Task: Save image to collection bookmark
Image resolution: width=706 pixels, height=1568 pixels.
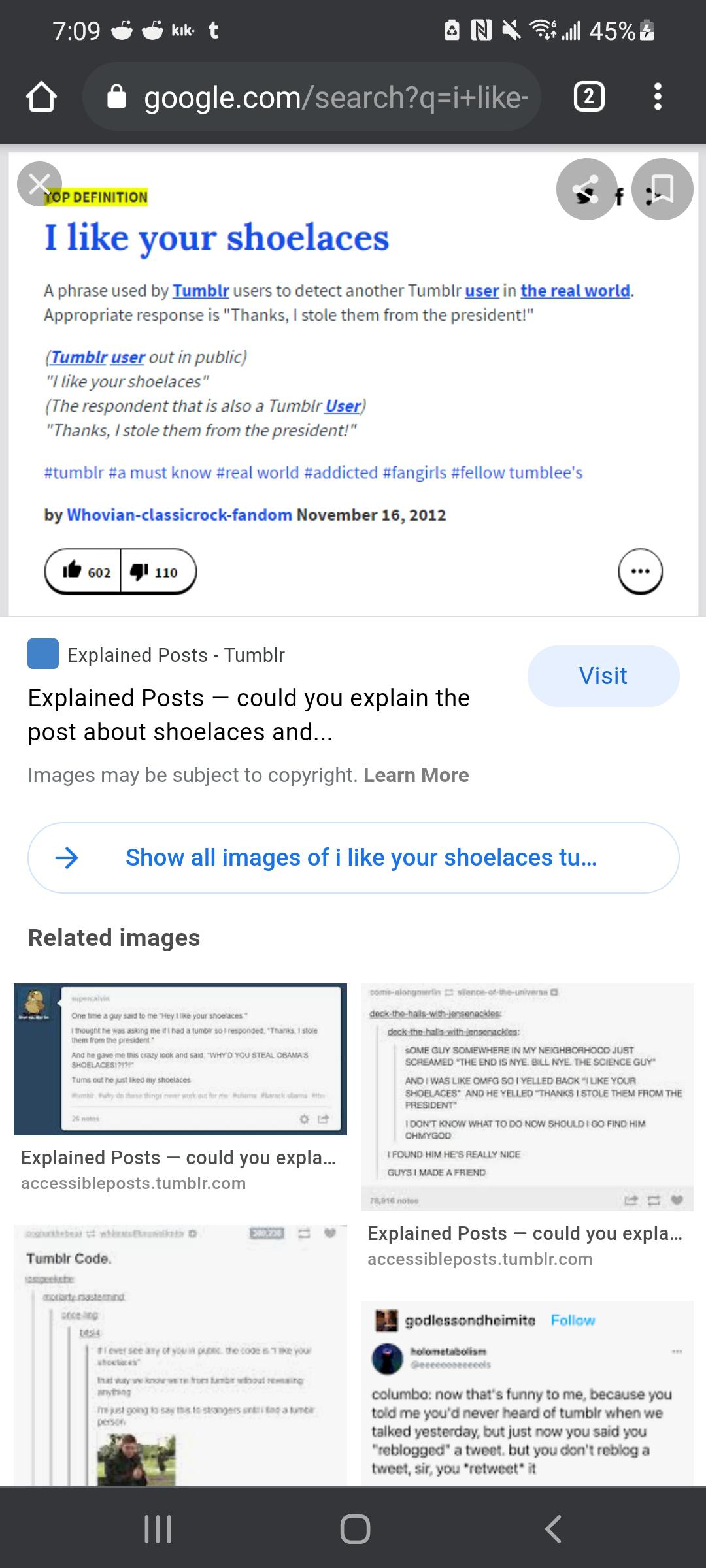Action: pos(662,189)
